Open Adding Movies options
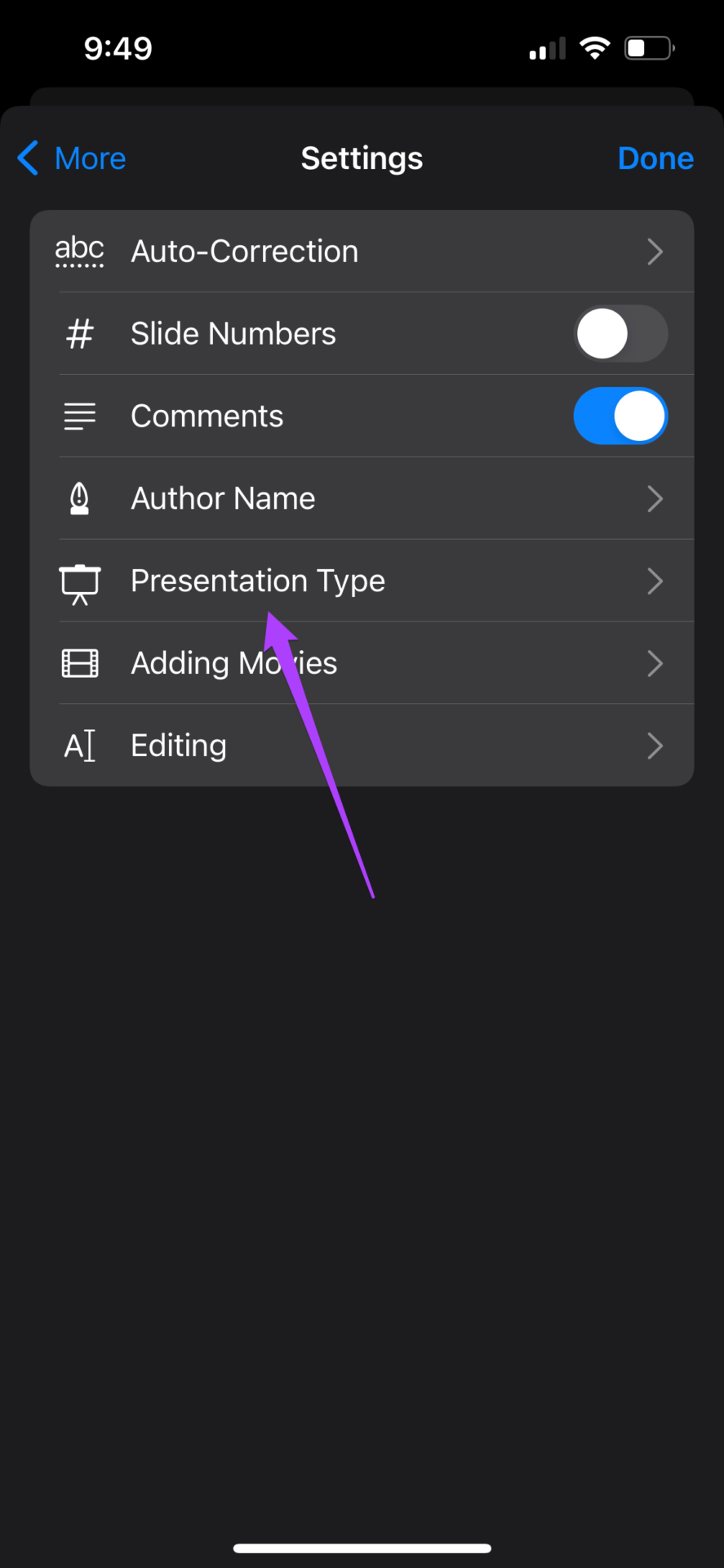This screenshot has width=724, height=1568. pos(362,663)
